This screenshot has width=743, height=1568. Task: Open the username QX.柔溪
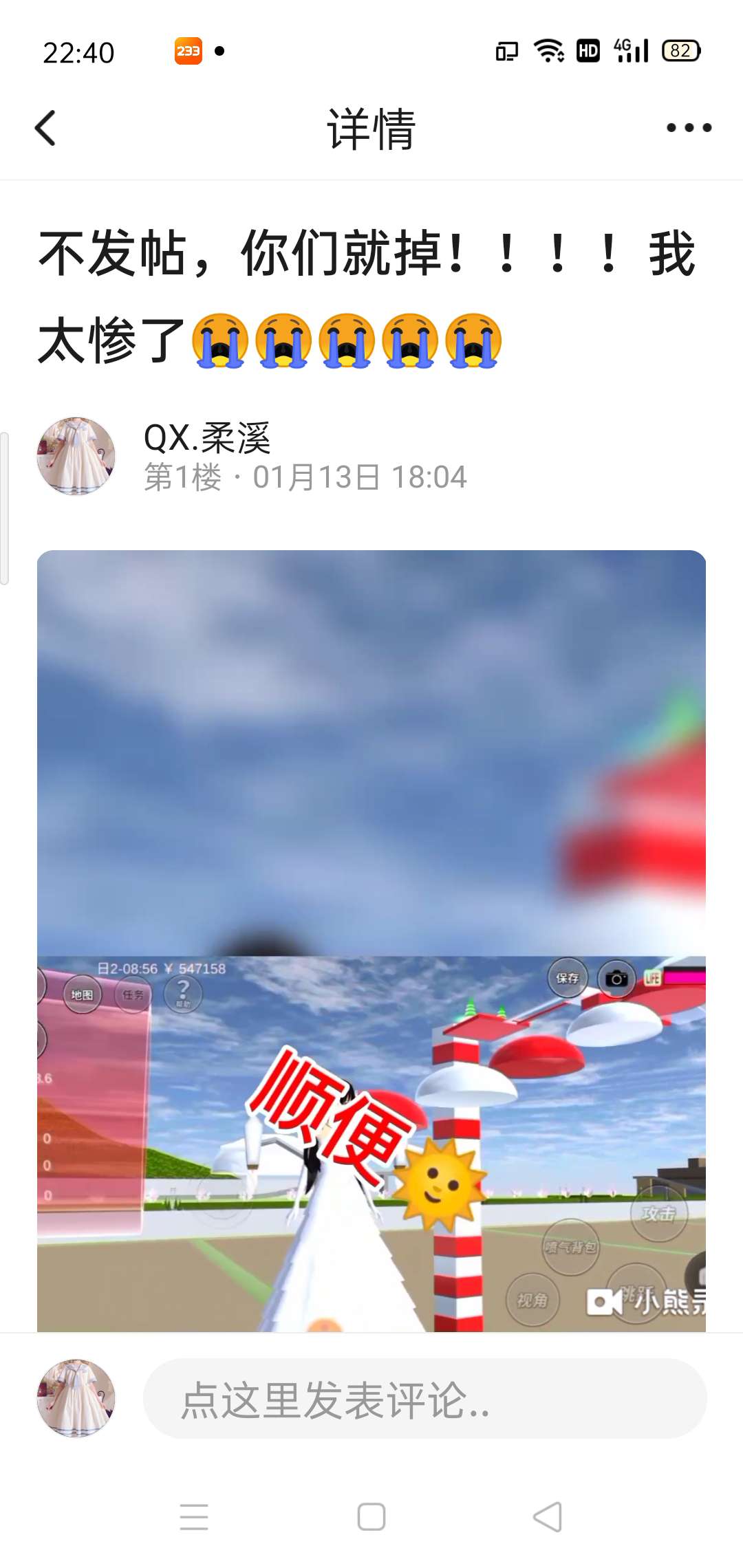(207, 437)
